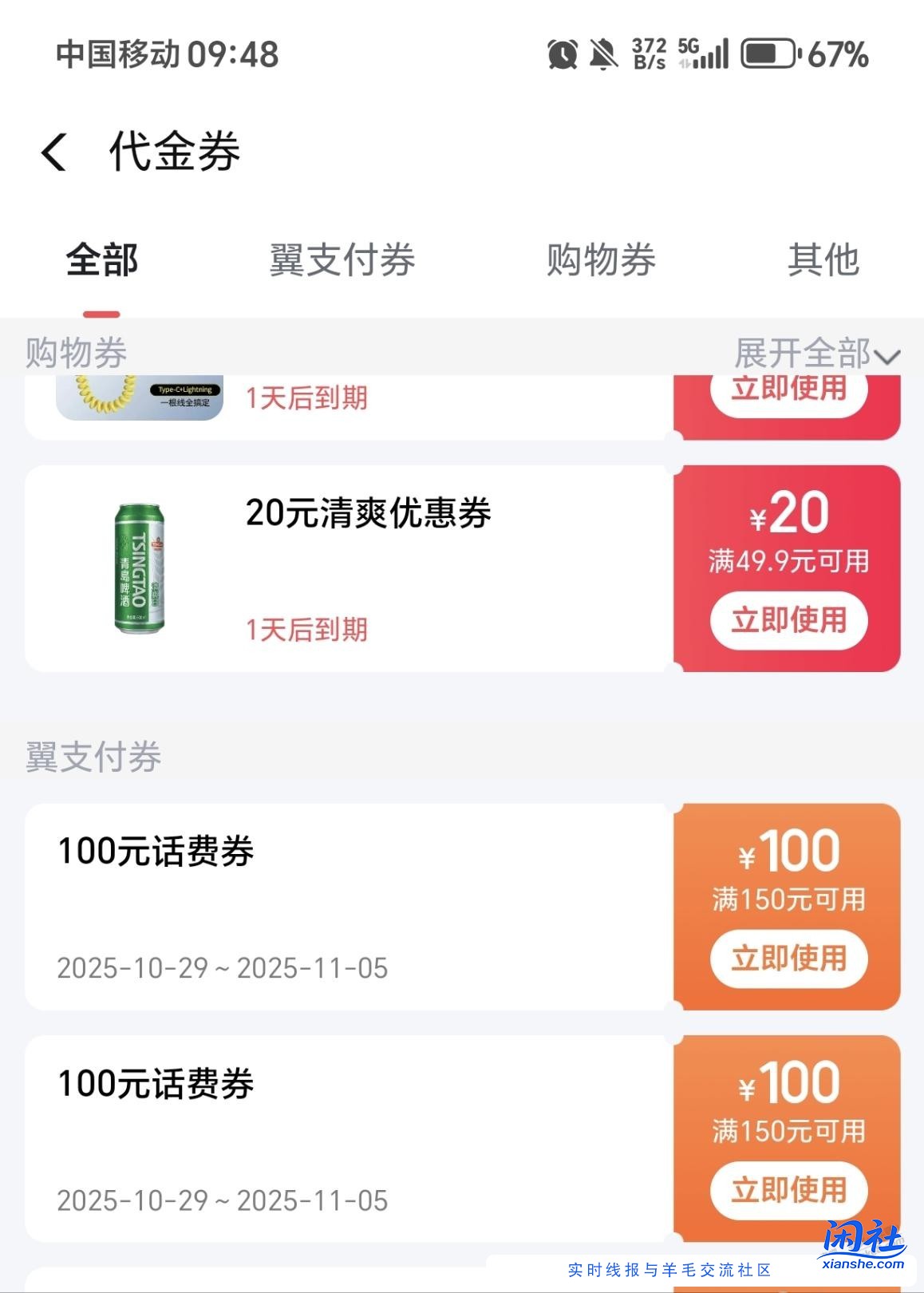Screen dimensions: 924x1293
Task: Tap the battery indicator showing 67%
Action: [768, 56]
